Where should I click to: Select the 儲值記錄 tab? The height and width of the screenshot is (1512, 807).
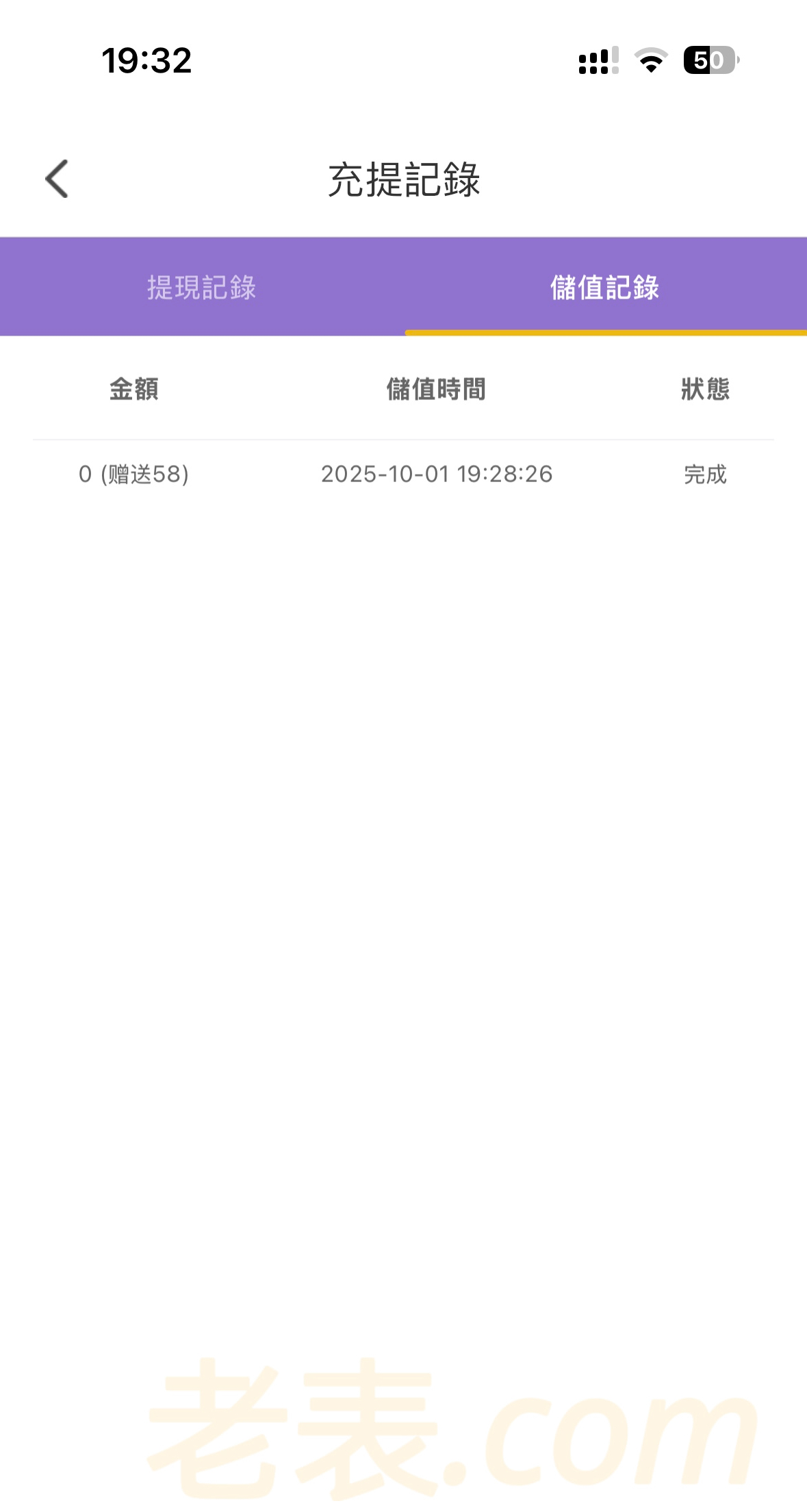(x=604, y=288)
